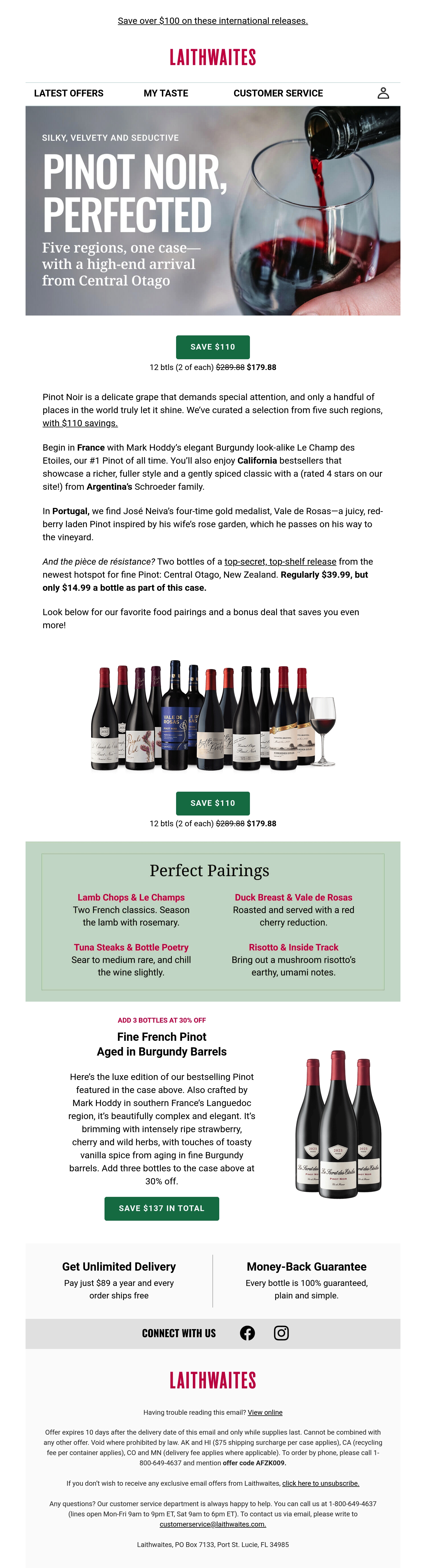
Task: Open the account profile icon
Action: click(383, 93)
